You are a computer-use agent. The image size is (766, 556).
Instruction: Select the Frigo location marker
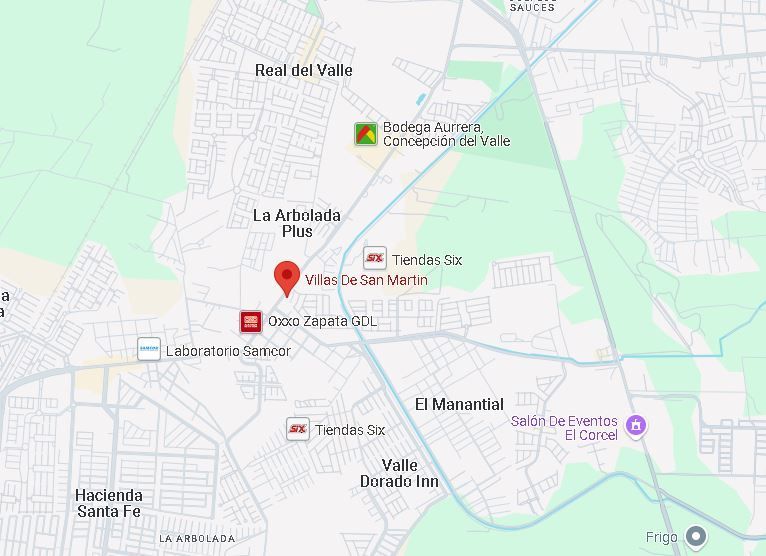pyautogui.click(x=696, y=536)
